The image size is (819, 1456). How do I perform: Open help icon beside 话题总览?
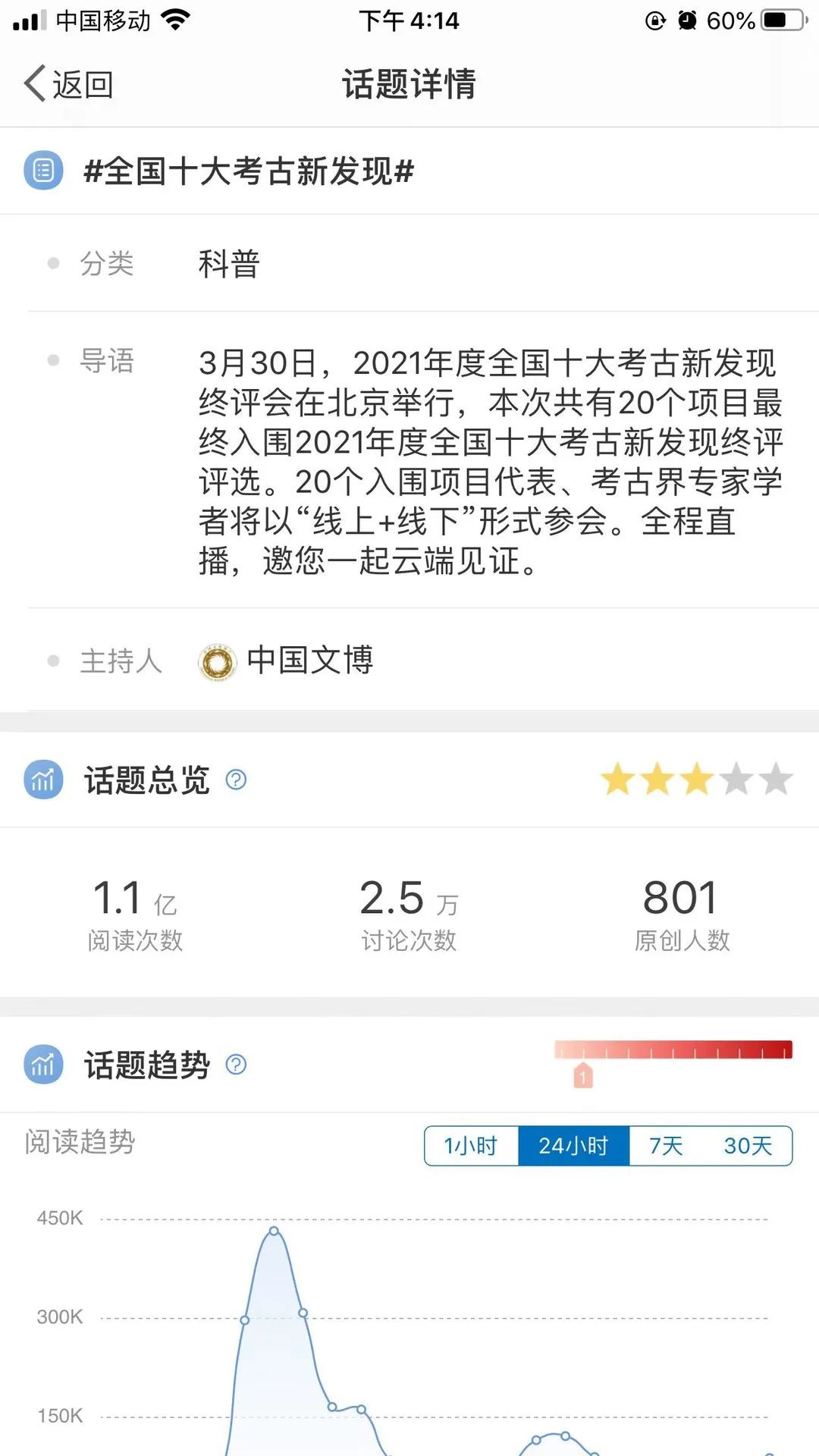(237, 780)
